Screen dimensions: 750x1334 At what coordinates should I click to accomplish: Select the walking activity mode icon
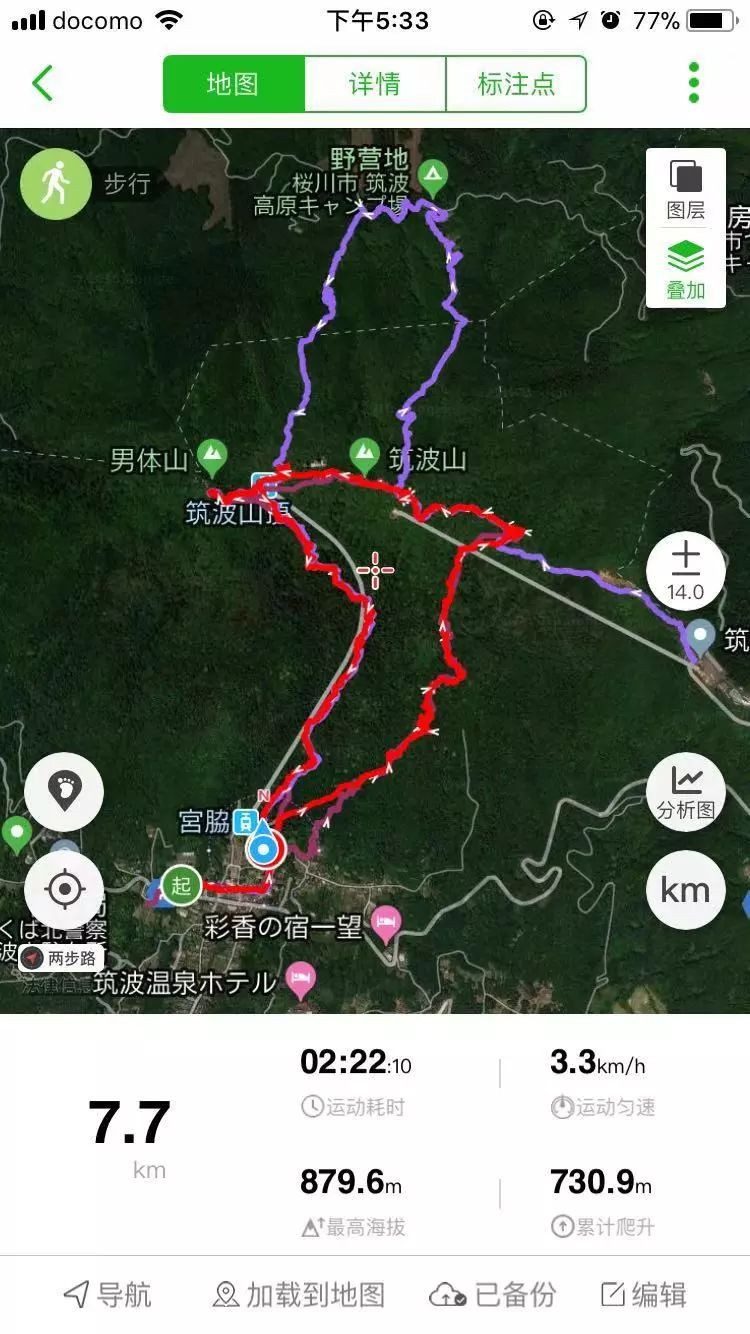[57, 183]
